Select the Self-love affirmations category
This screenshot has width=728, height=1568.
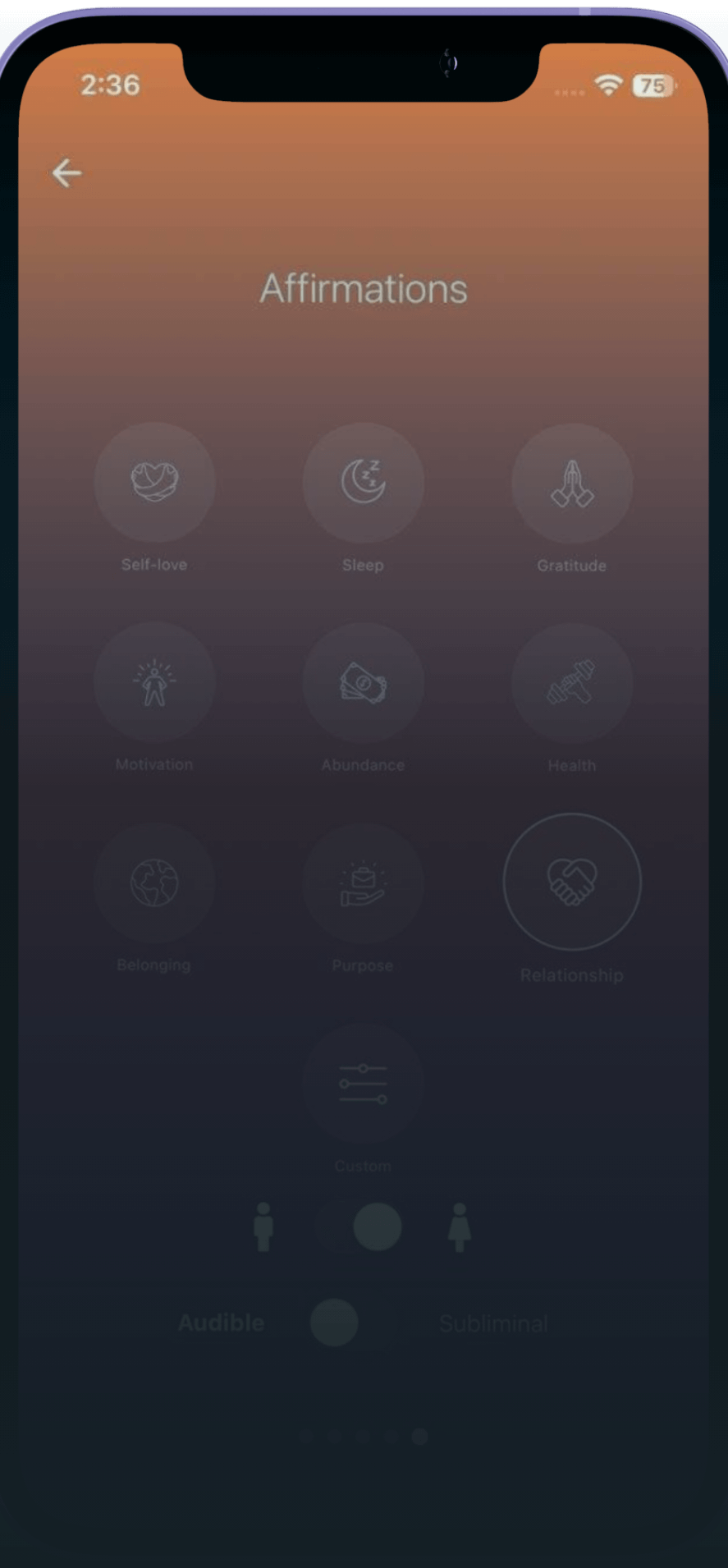154,483
